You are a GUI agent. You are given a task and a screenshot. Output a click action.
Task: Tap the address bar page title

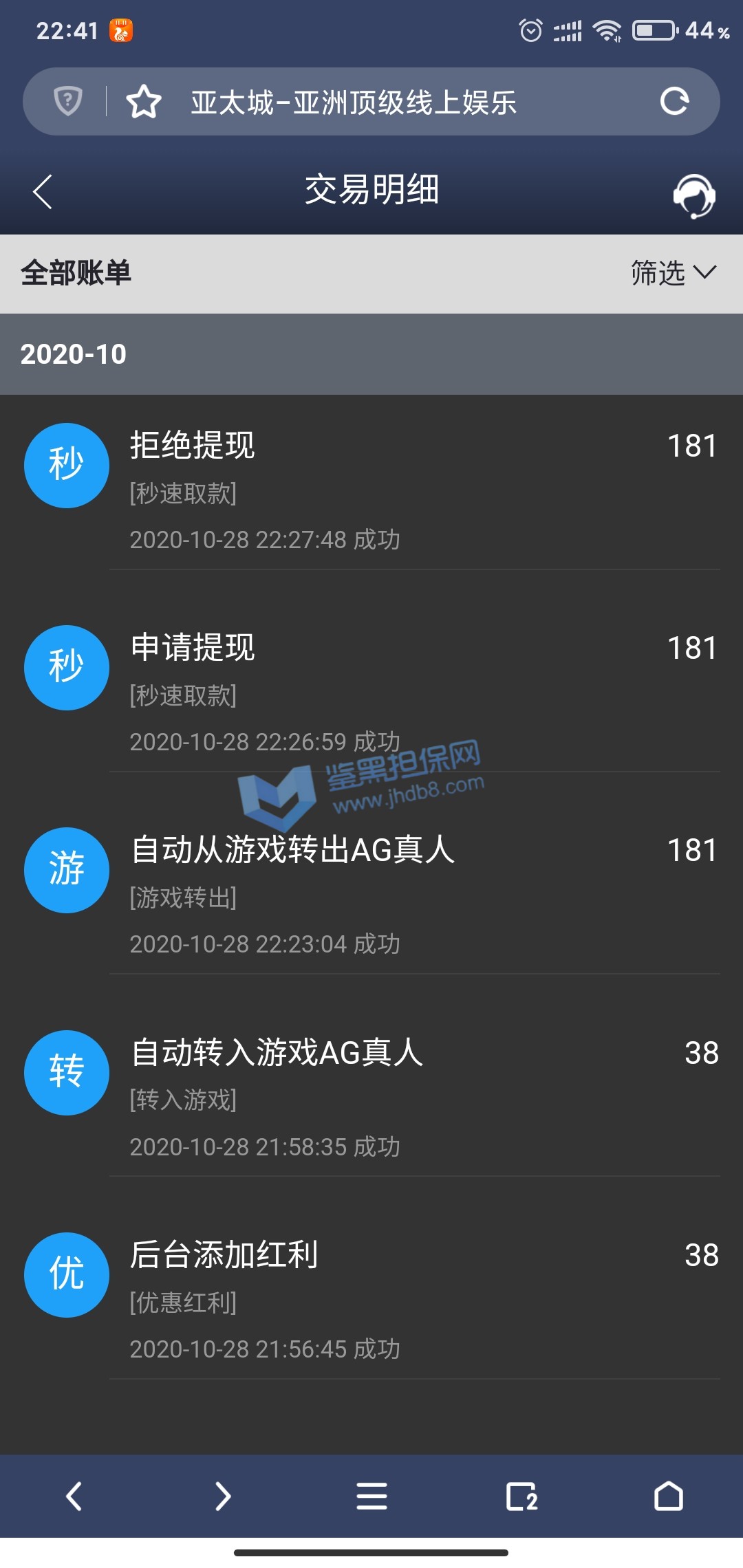coord(354,102)
